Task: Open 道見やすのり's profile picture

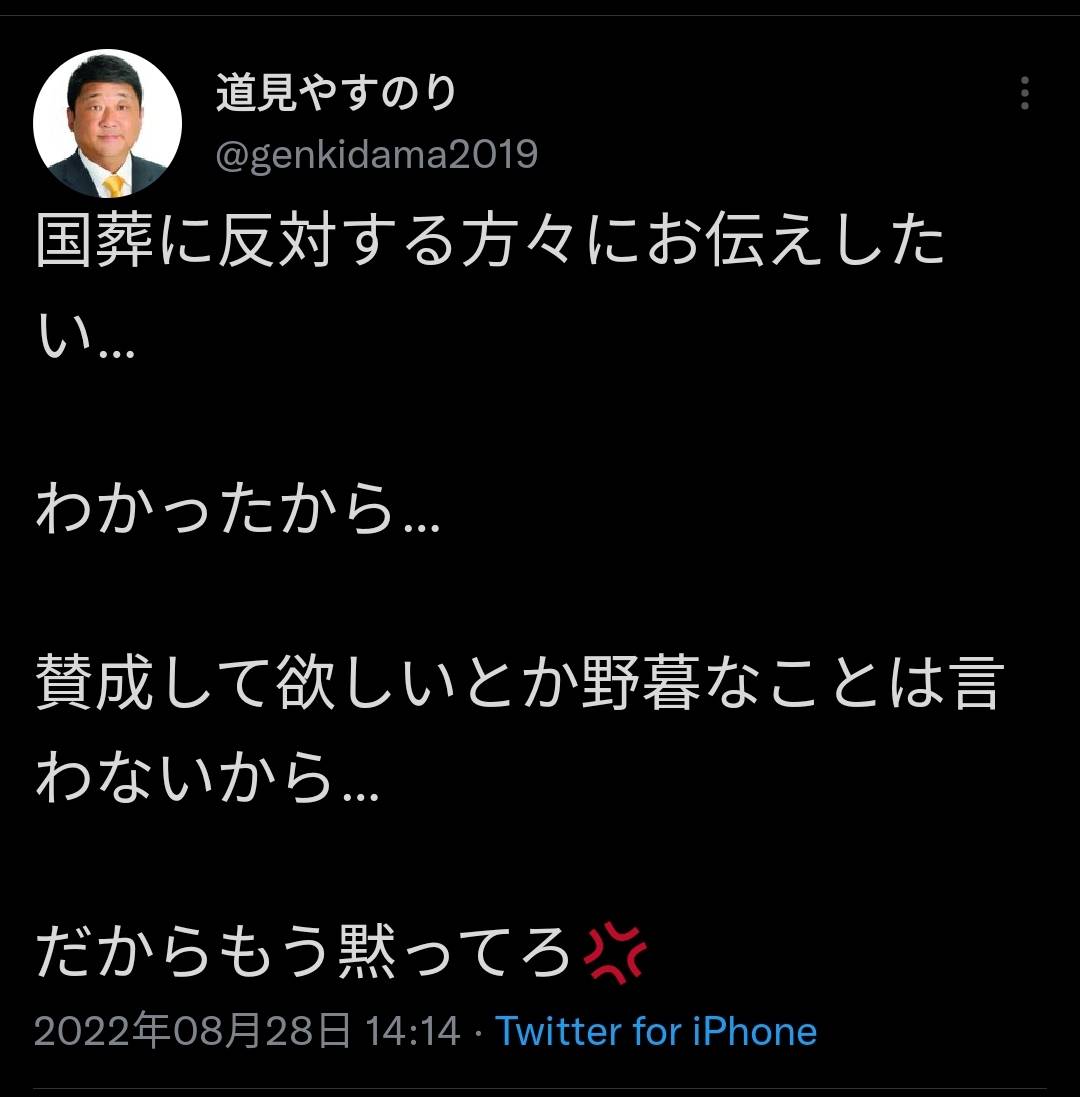Action: [x=108, y=123]
